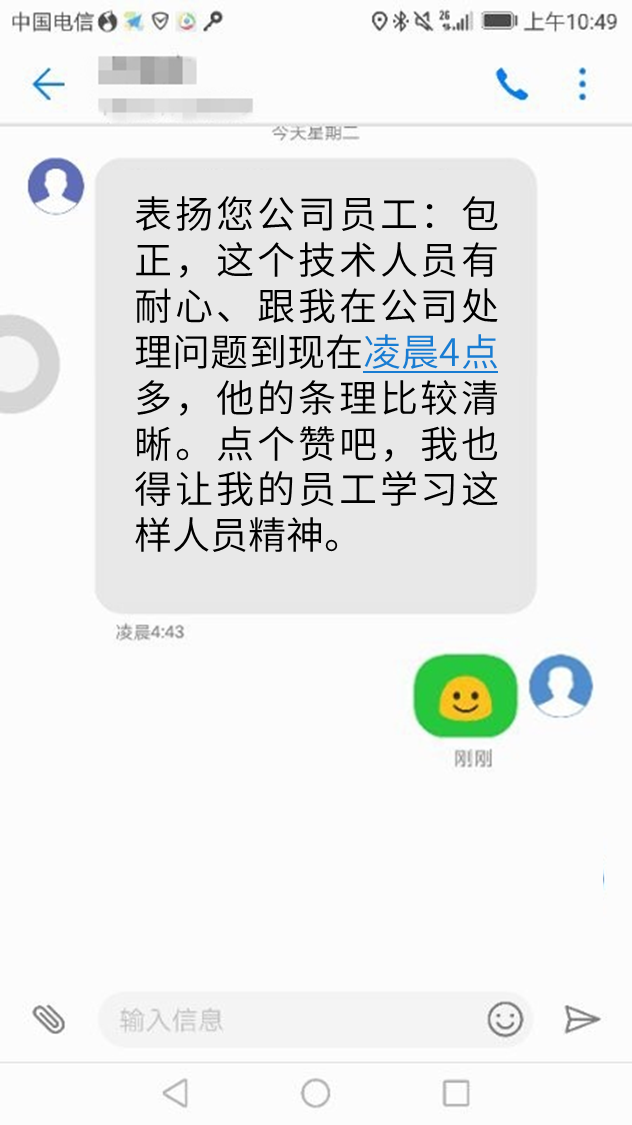Go back using the top arrow
The image size is (632, 1125).
point(48,85)
